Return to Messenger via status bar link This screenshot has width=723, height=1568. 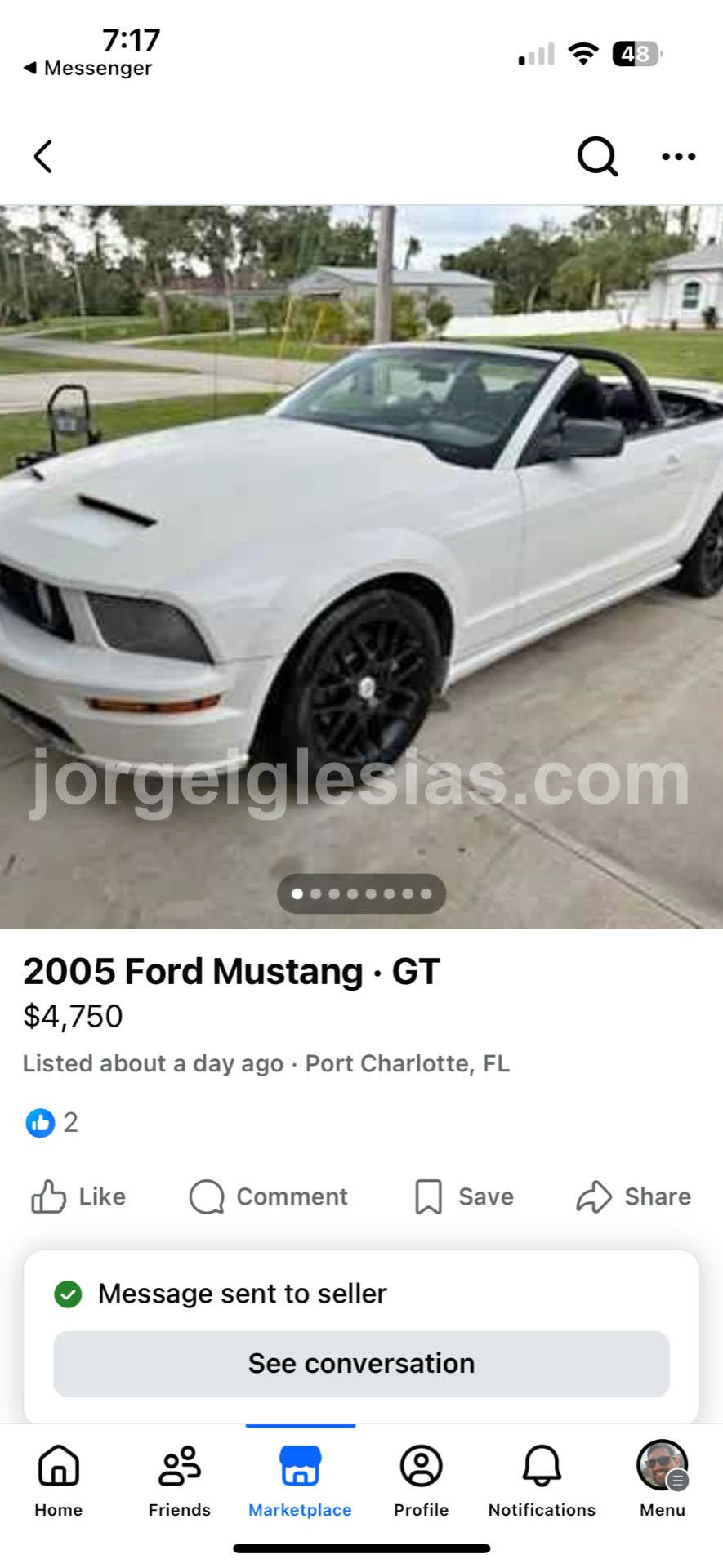pos(88,68)
